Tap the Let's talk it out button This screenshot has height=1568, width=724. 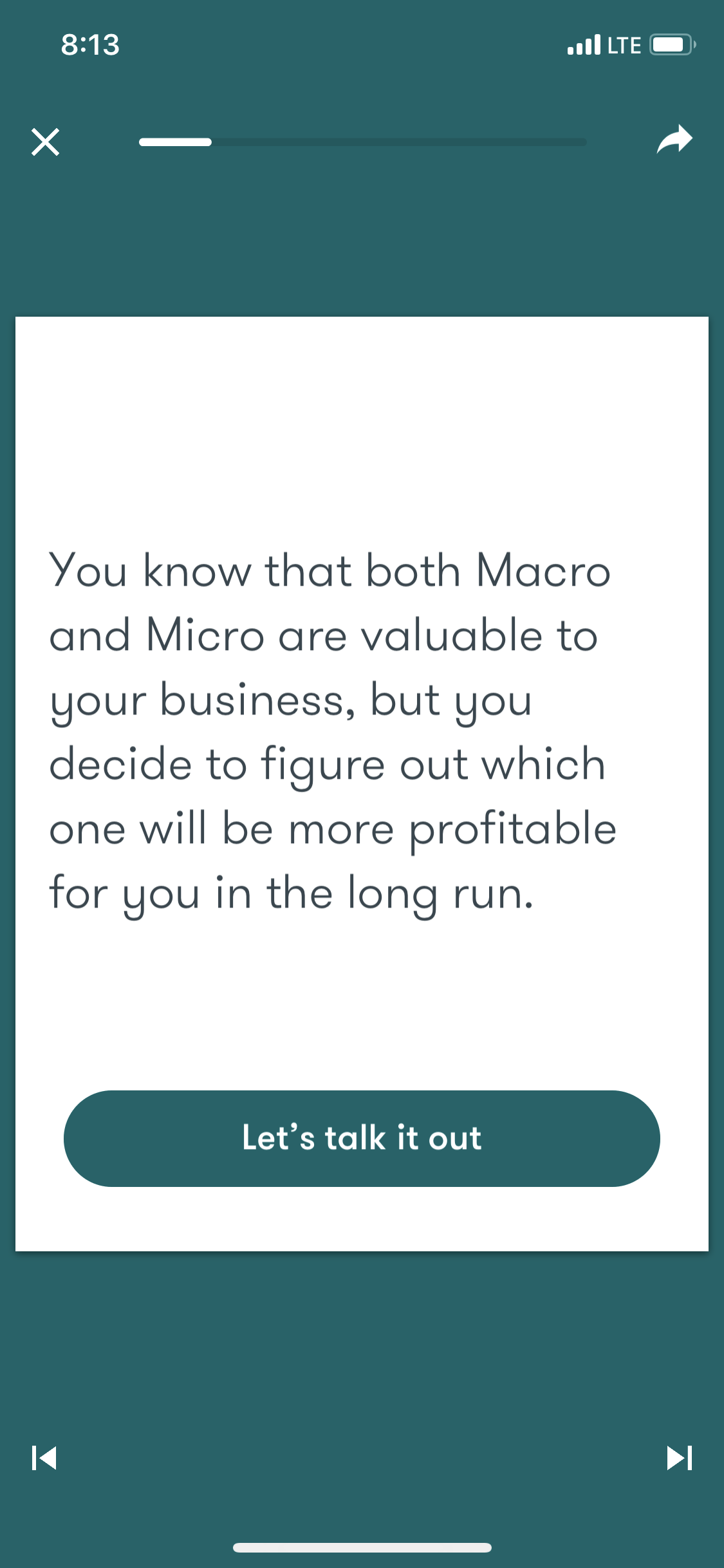tap(362, 1138)
